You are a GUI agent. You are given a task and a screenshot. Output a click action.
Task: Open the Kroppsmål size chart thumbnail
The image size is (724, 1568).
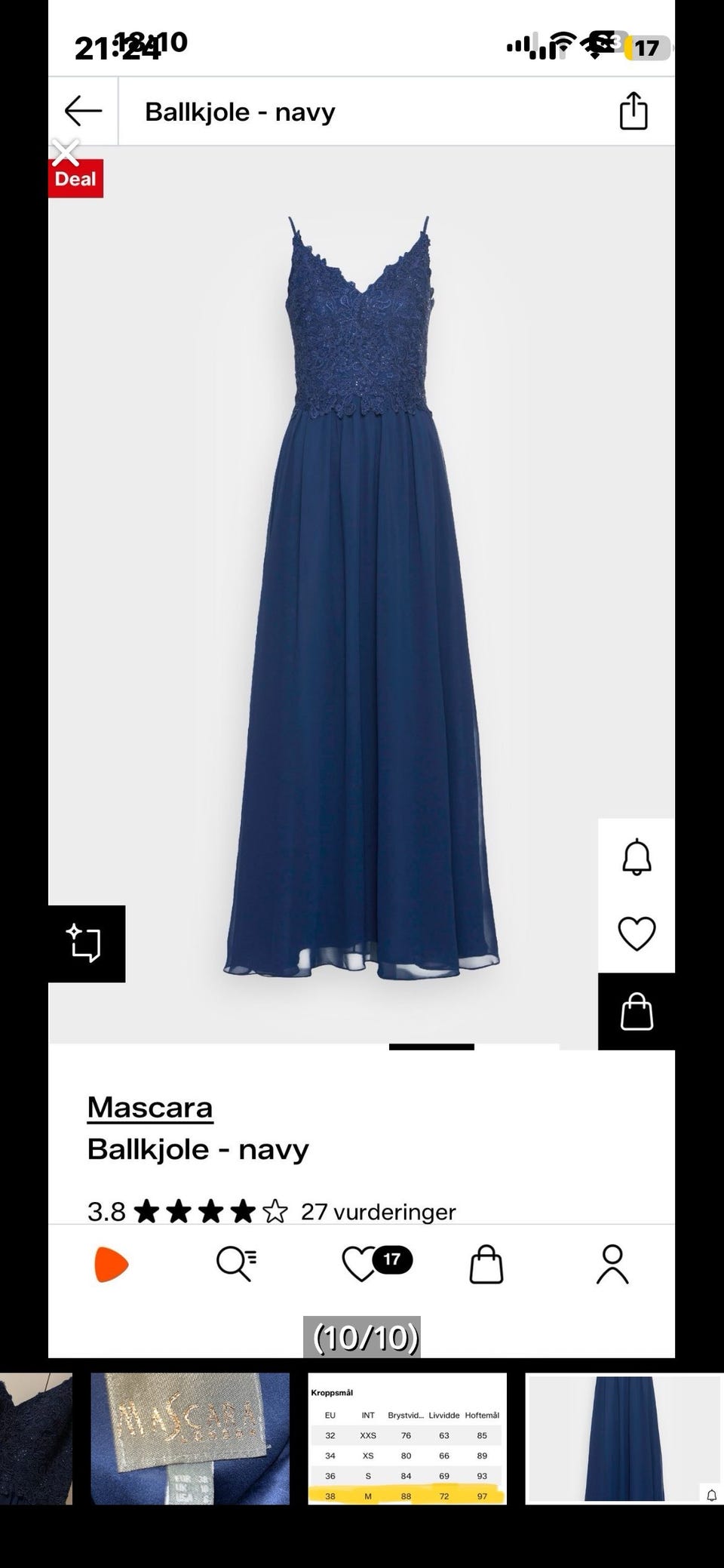pyautogui.click(x=407, y=1438)
